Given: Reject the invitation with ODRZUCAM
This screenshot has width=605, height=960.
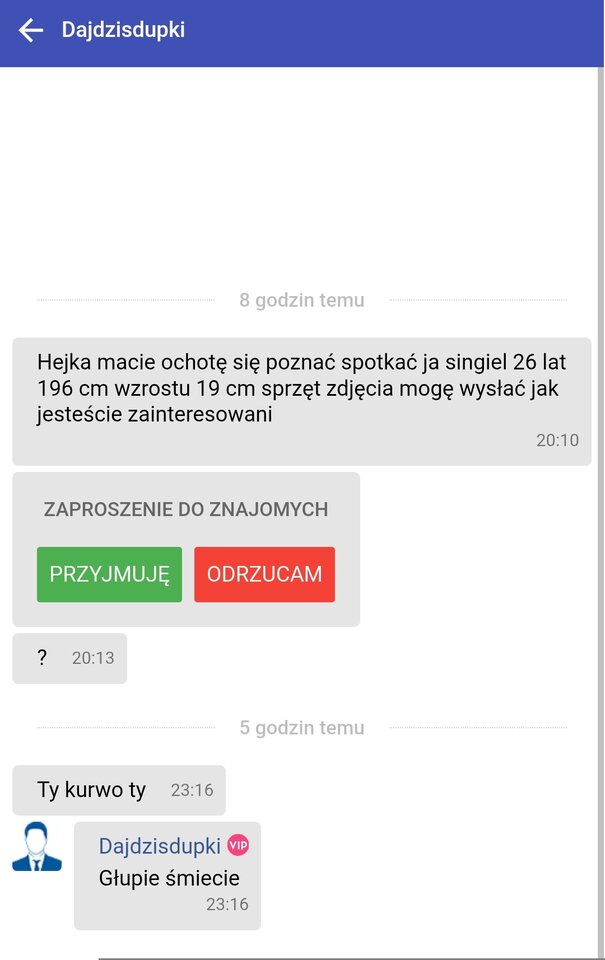Looking at the screenshot, I should [x=264, y=574].
